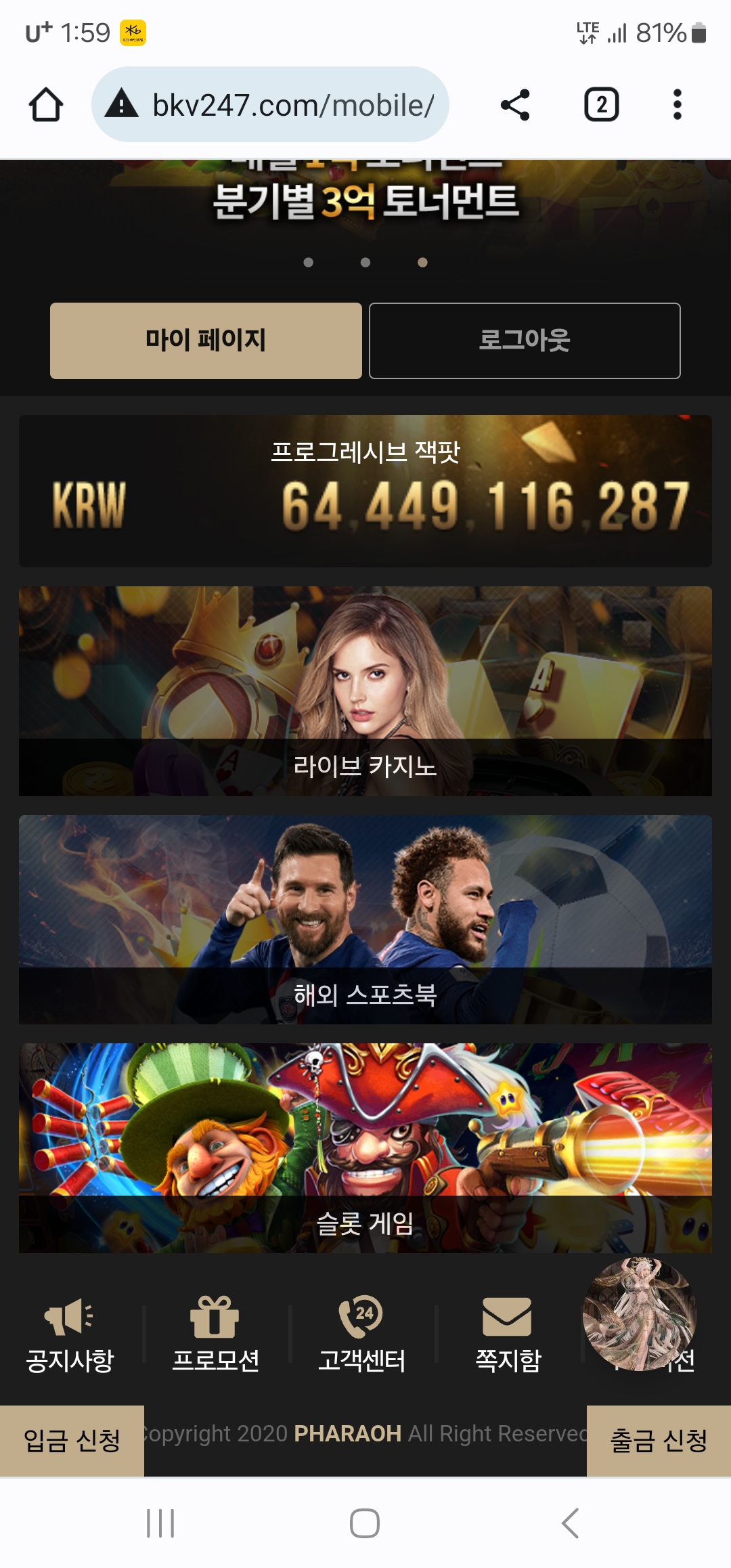This screenshot has width=731, height=1568.
Task: Select the third banner page dot
Action: tap(422, 263)
